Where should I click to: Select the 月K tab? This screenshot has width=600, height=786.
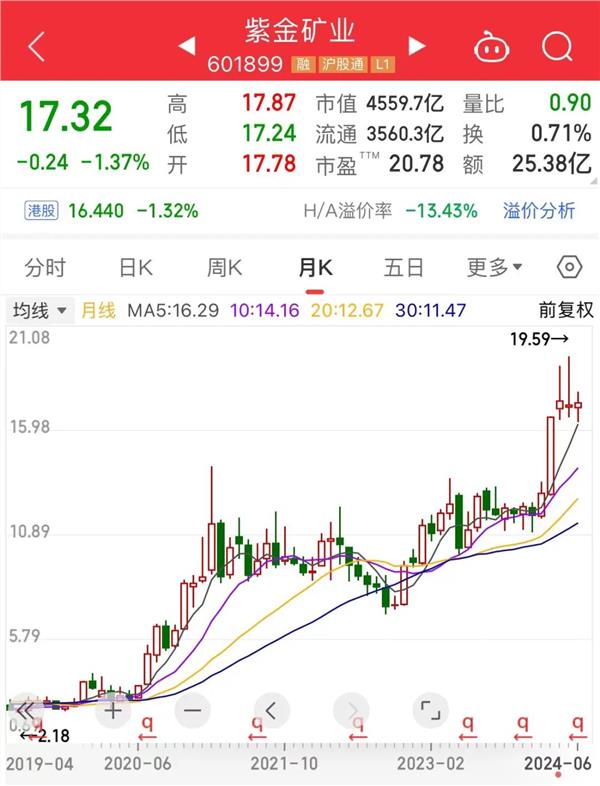pos(314,268)
